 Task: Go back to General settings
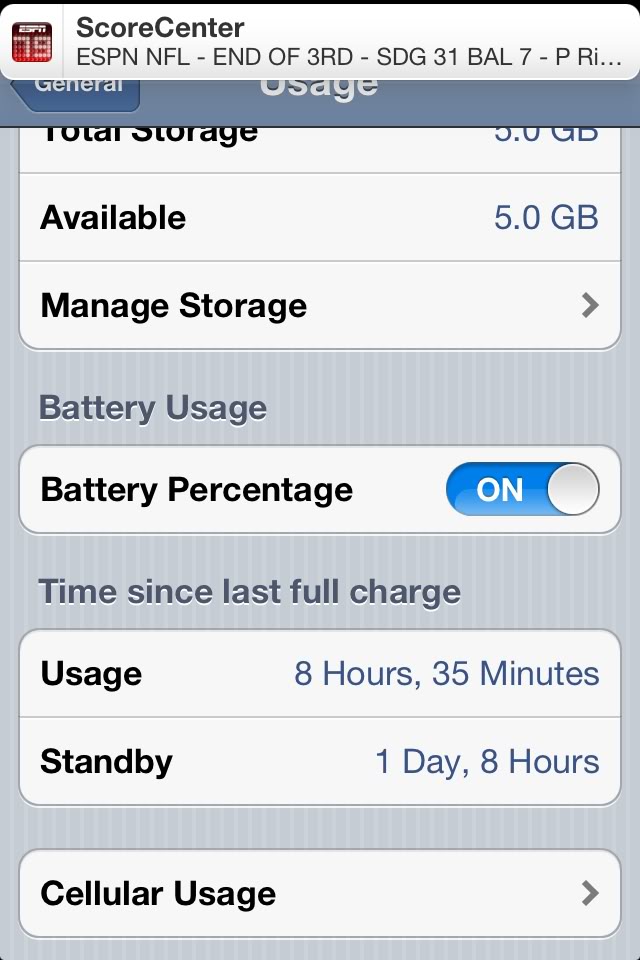[77, 95]
